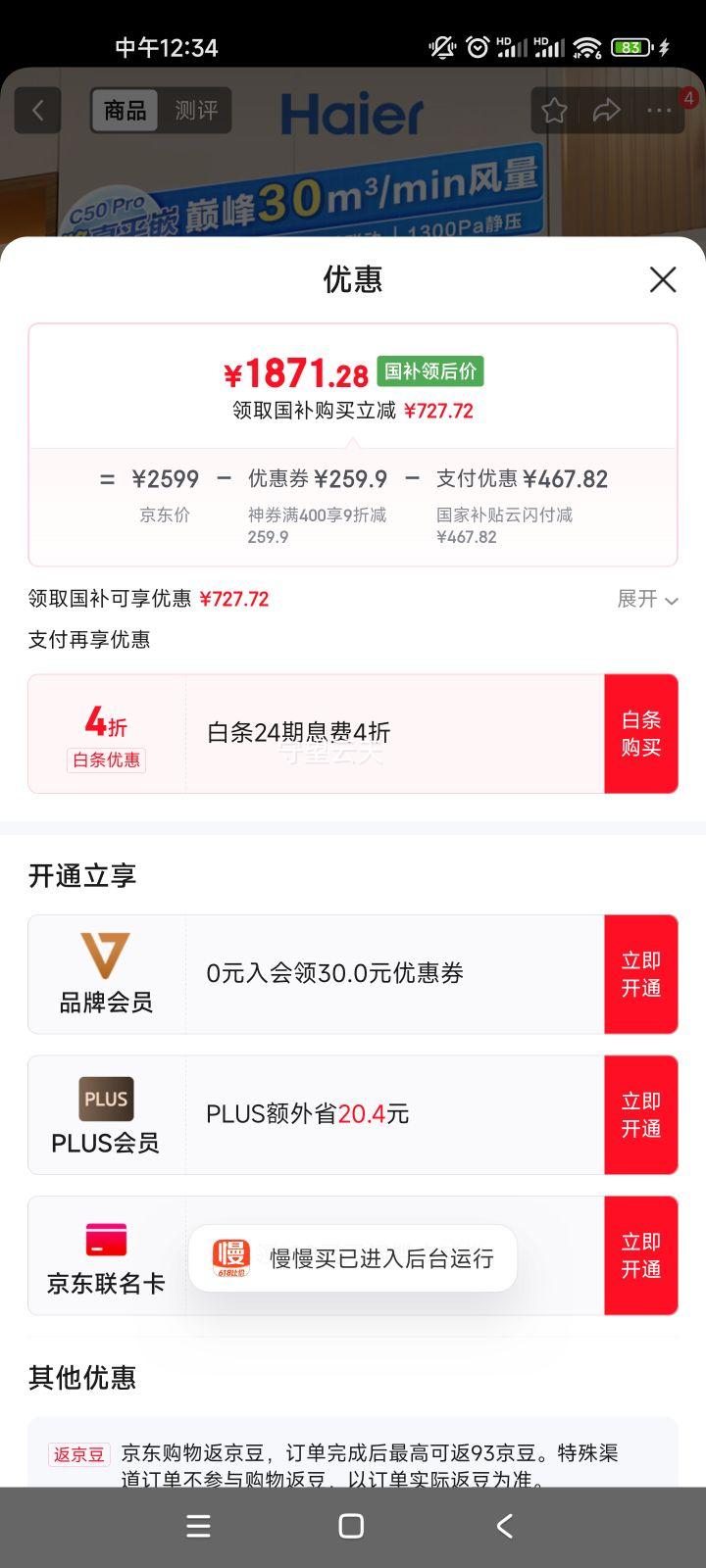Tap the 白条购买 button
This screenshot has height=1568, width=706.
[x=641, y=733]
